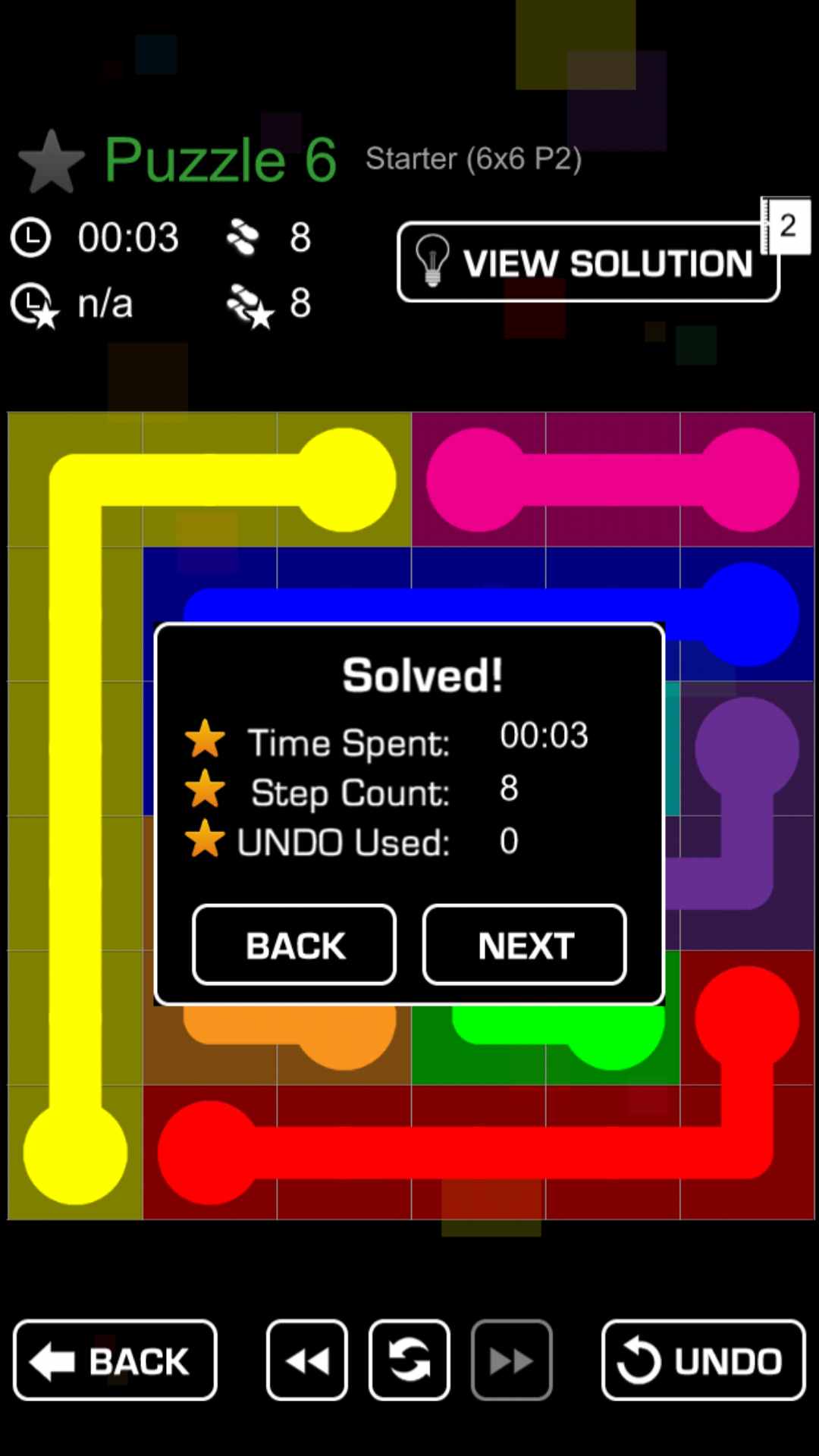
Task: Skip to next puzzle with forward button
Action: click(x=511, y=1360)
